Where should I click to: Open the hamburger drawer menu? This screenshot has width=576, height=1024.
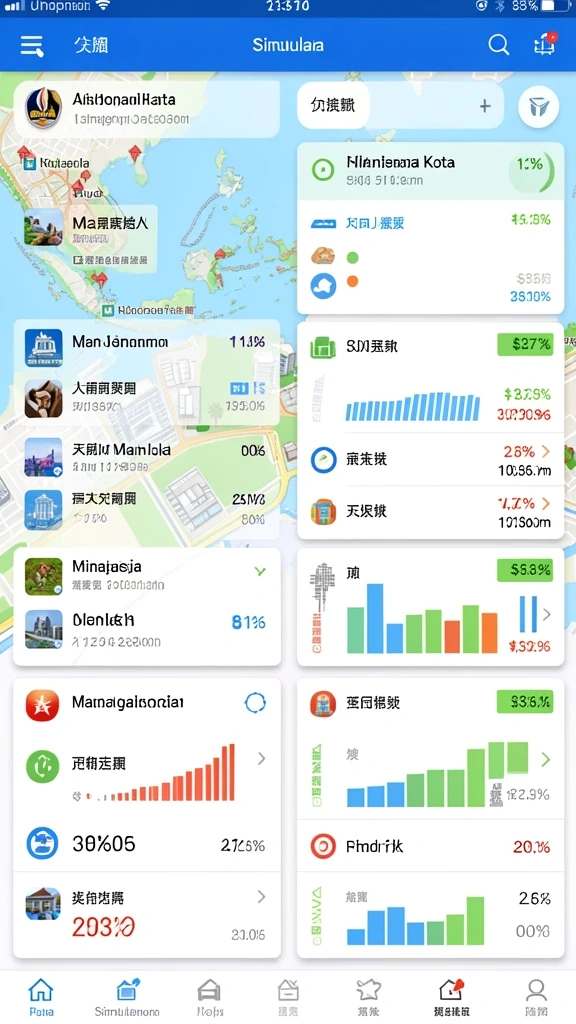tap(32, 46)
